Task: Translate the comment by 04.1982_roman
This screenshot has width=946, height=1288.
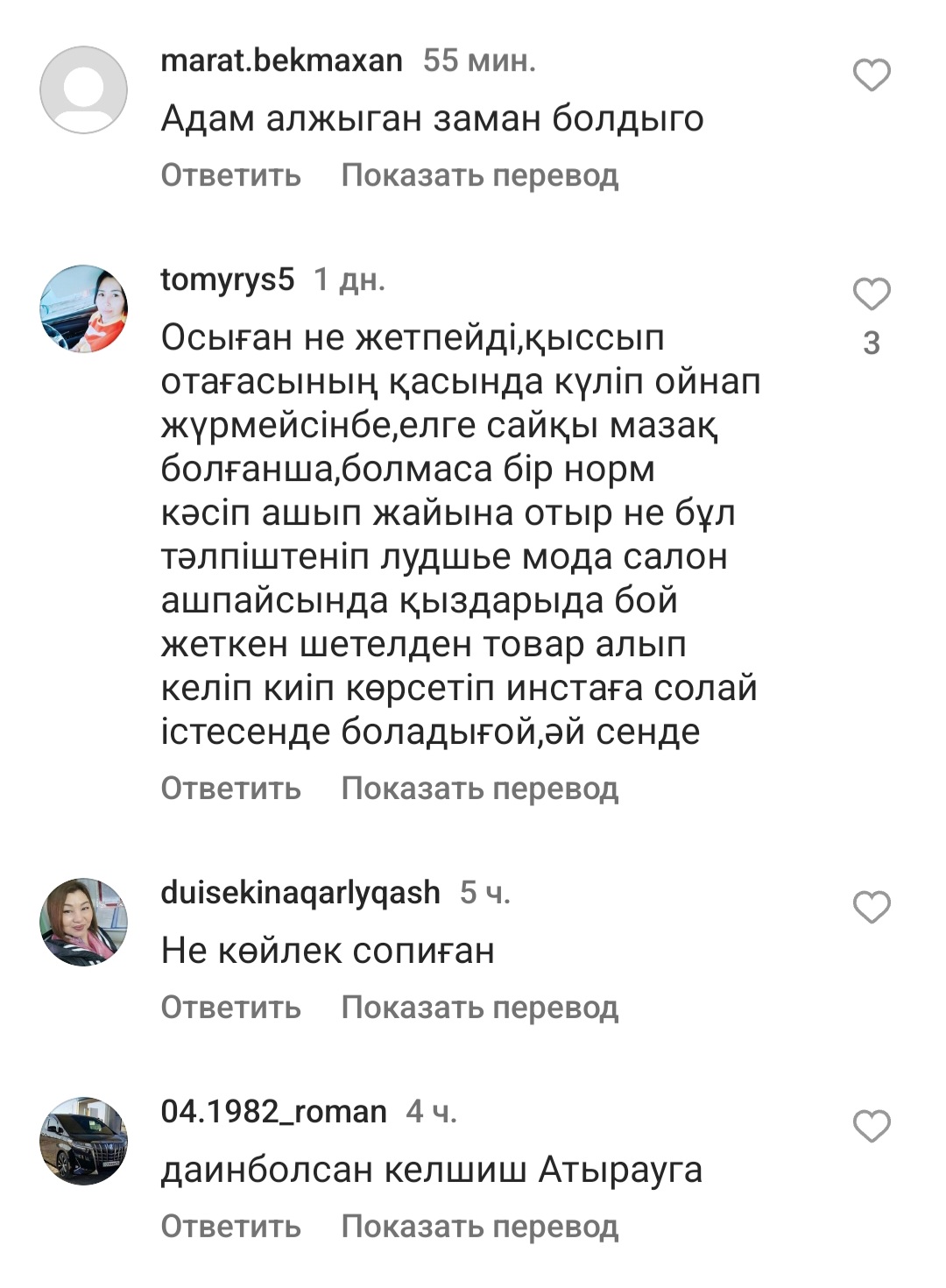Action: point(479,1227)
